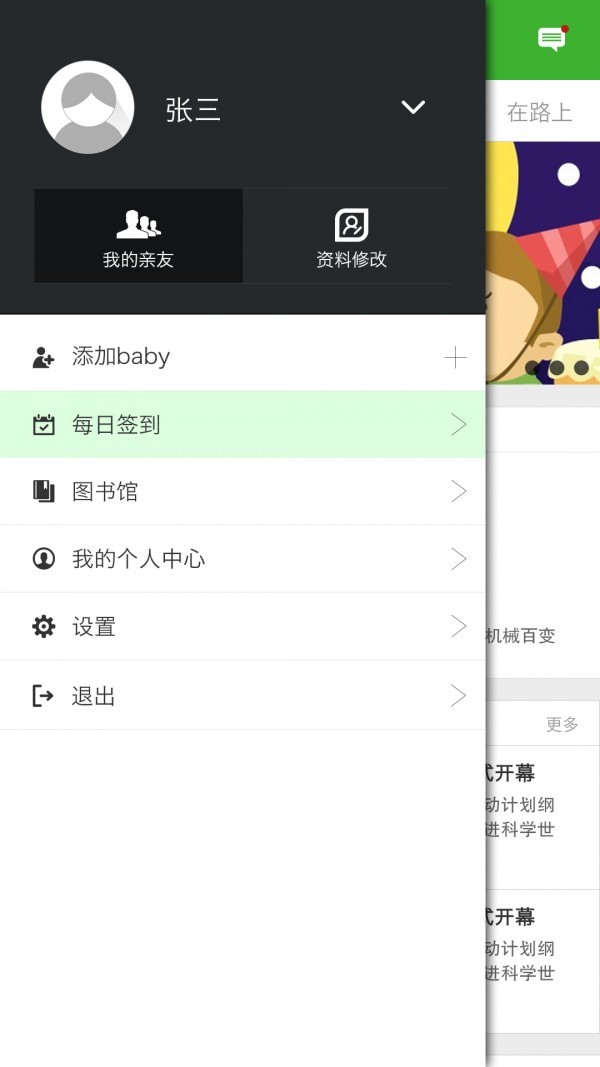Tap the 张三 profile avatar
Viewport: 600px width, 1067px height.
(x=88, y=107)
